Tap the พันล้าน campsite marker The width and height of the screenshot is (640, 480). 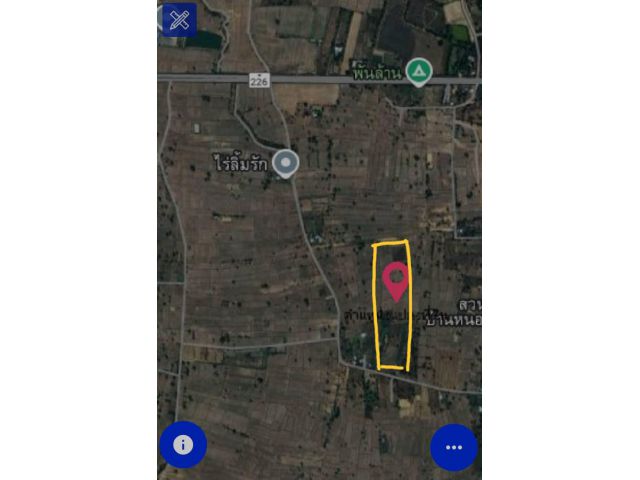[418, 71]
